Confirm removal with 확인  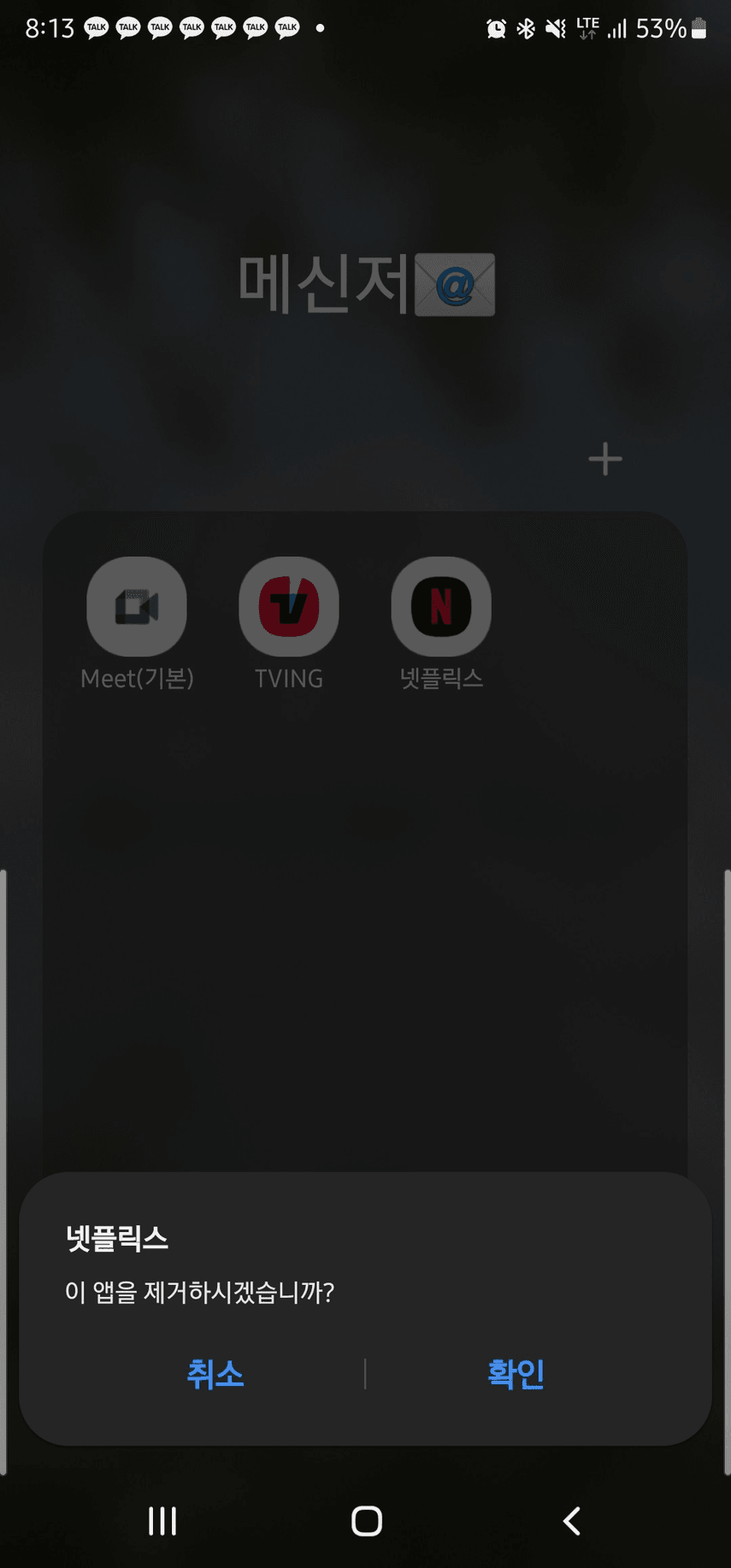point(516,1374)
